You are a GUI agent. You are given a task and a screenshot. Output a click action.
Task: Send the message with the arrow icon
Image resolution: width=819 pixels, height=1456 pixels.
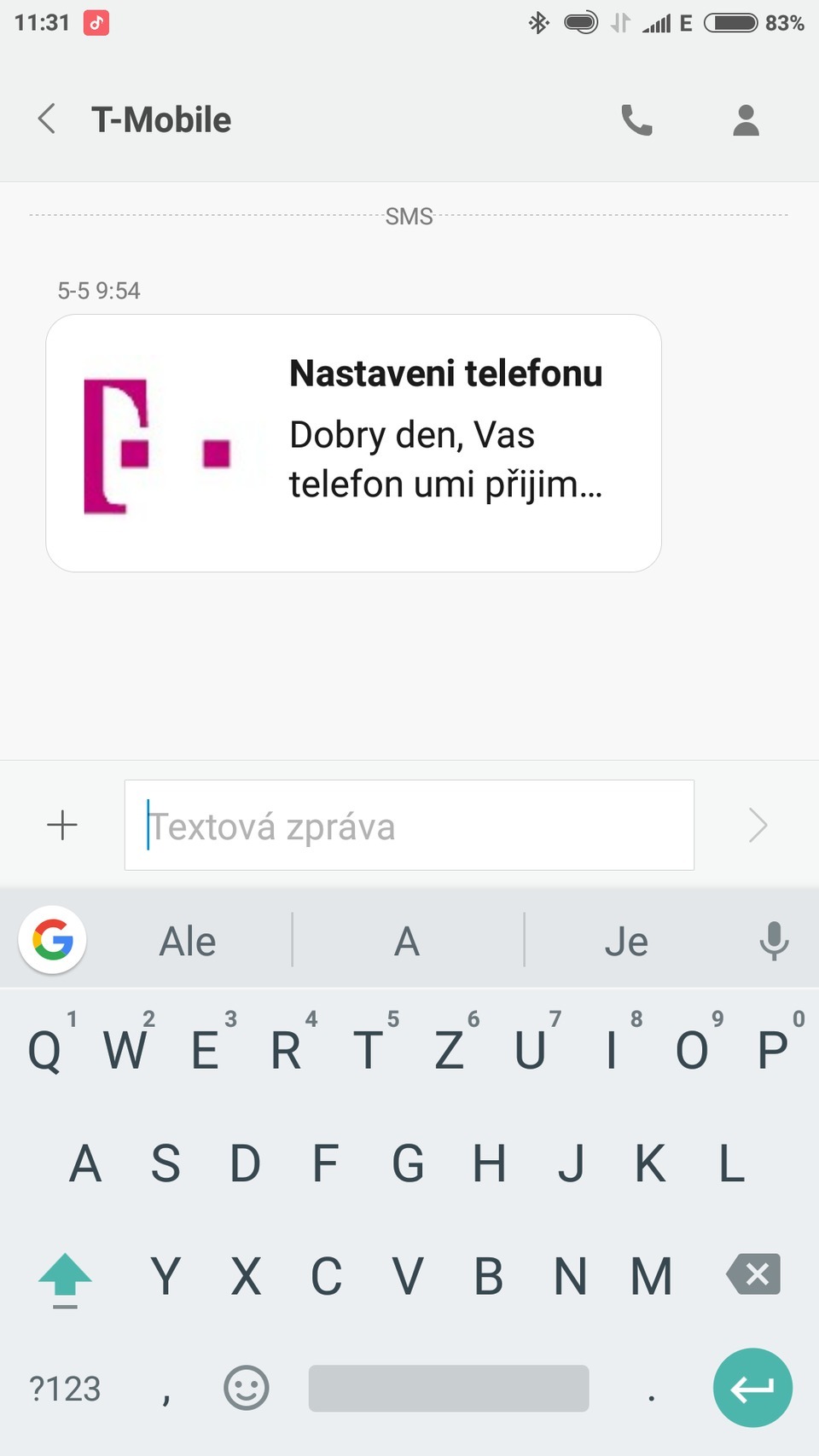pyautogui.click(x=758, y=826)
